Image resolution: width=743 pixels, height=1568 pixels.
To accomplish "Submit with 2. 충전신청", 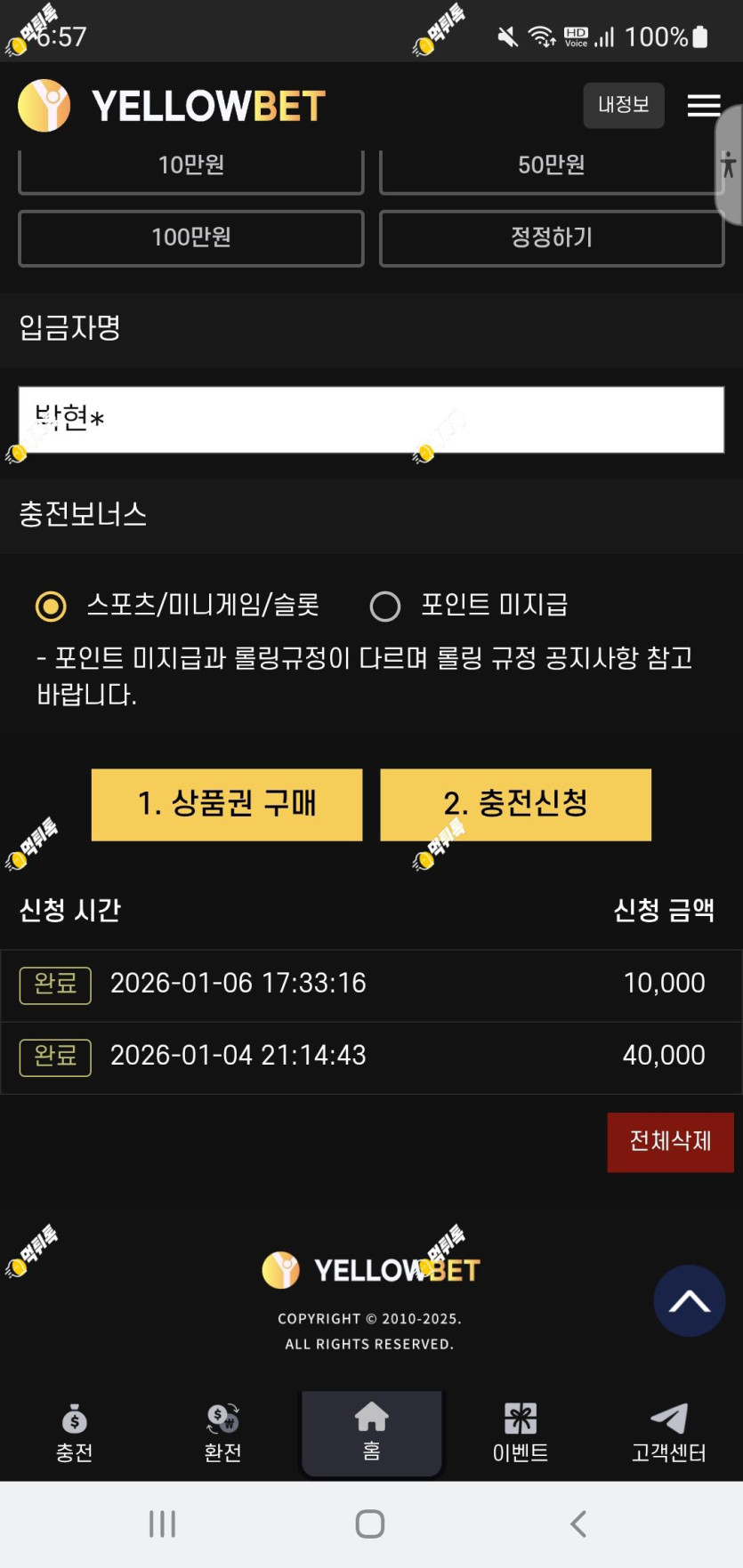I will (x=515, y=804).
